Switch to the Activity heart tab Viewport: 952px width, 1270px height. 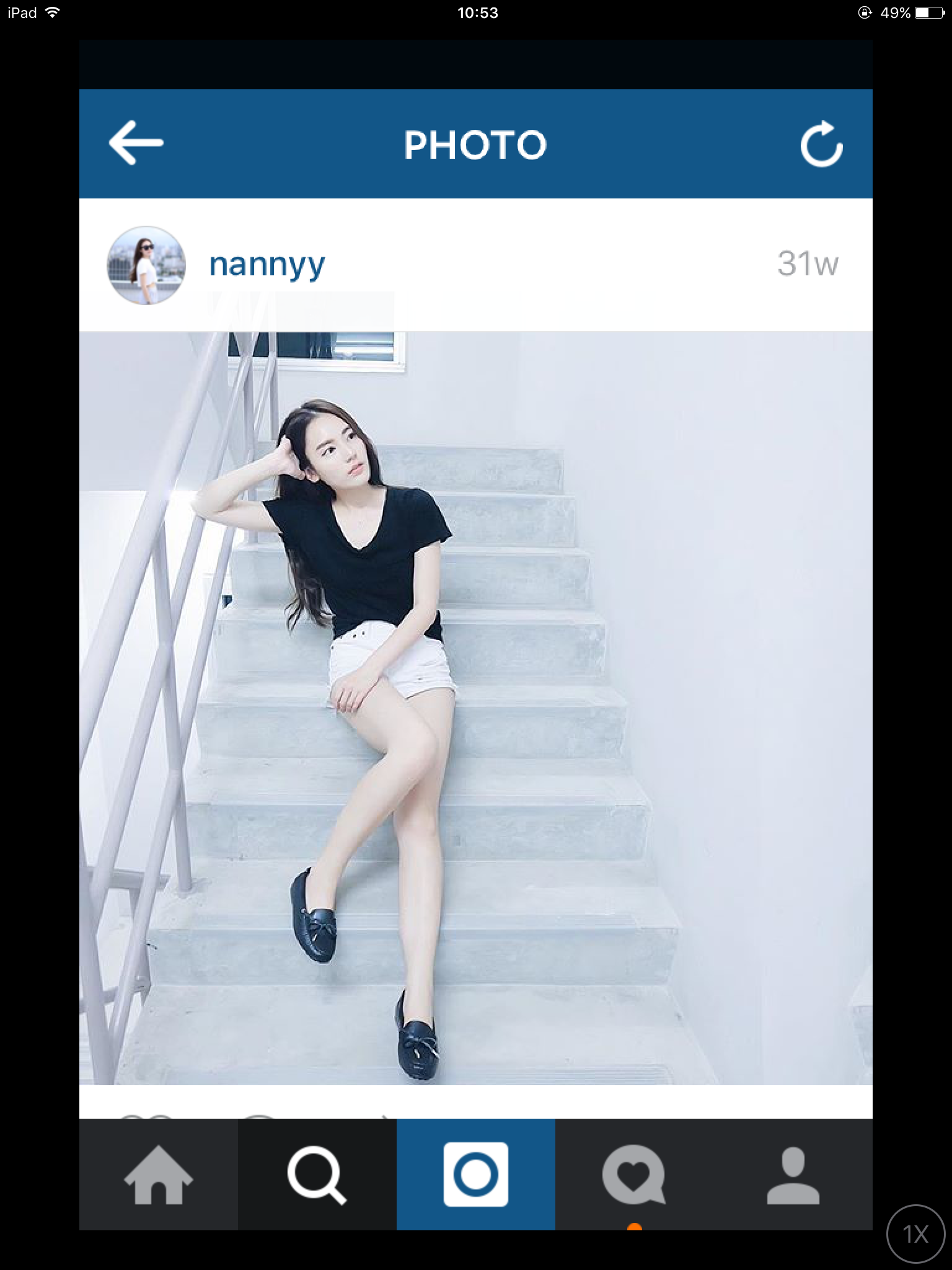[633, 1175]
